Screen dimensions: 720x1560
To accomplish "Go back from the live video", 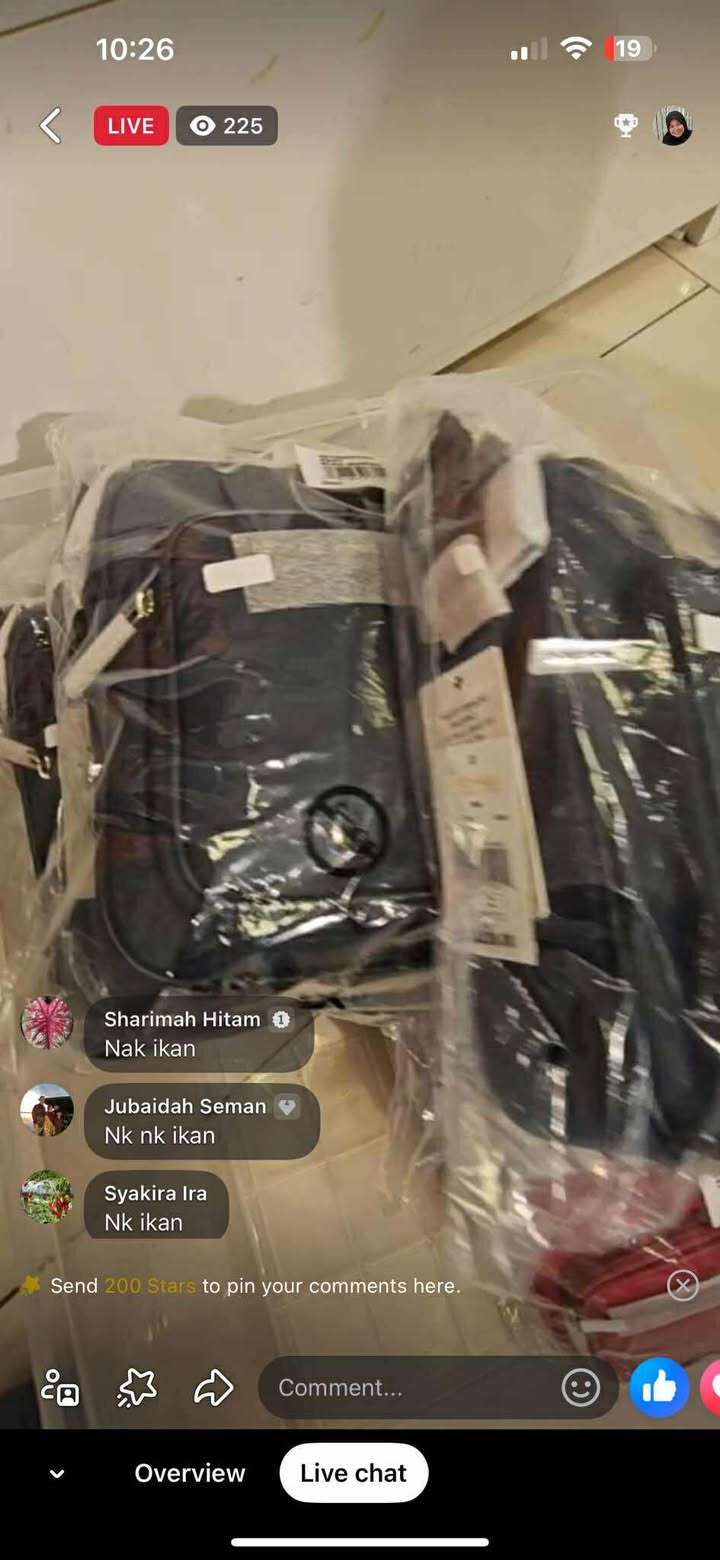I will 50,126.
